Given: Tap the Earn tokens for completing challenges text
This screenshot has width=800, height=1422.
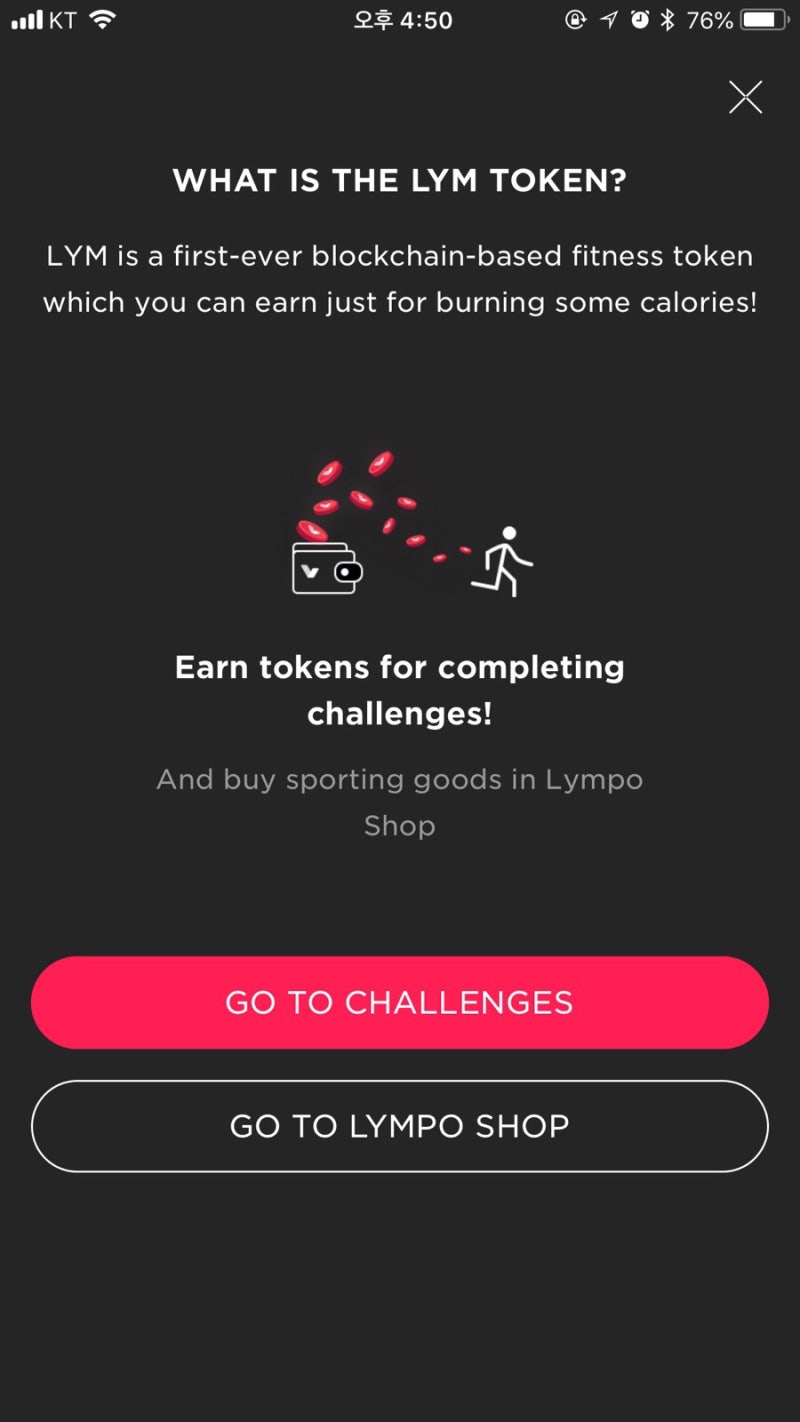Looking at the screenshot, I should 400,690.
